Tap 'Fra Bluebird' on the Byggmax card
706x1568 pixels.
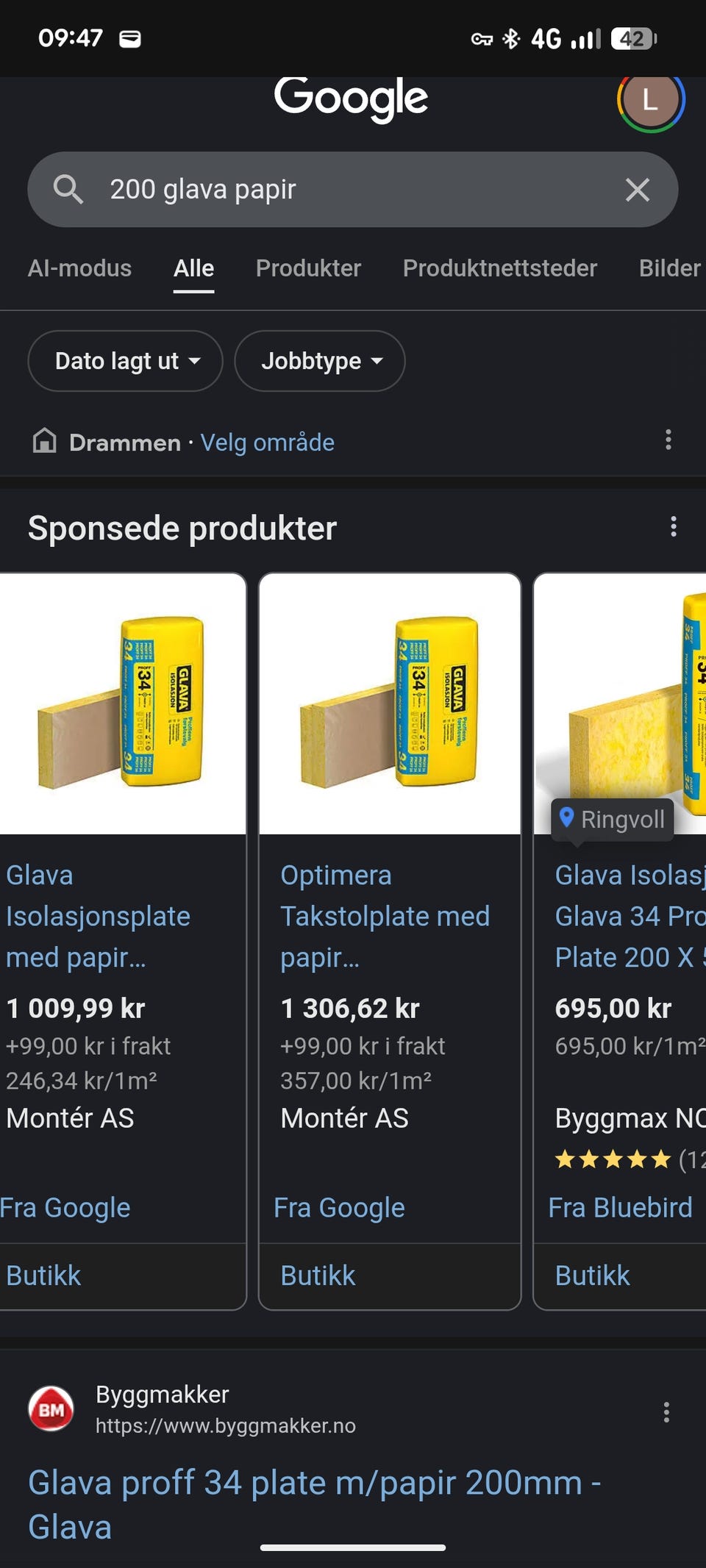[620, 1208]
